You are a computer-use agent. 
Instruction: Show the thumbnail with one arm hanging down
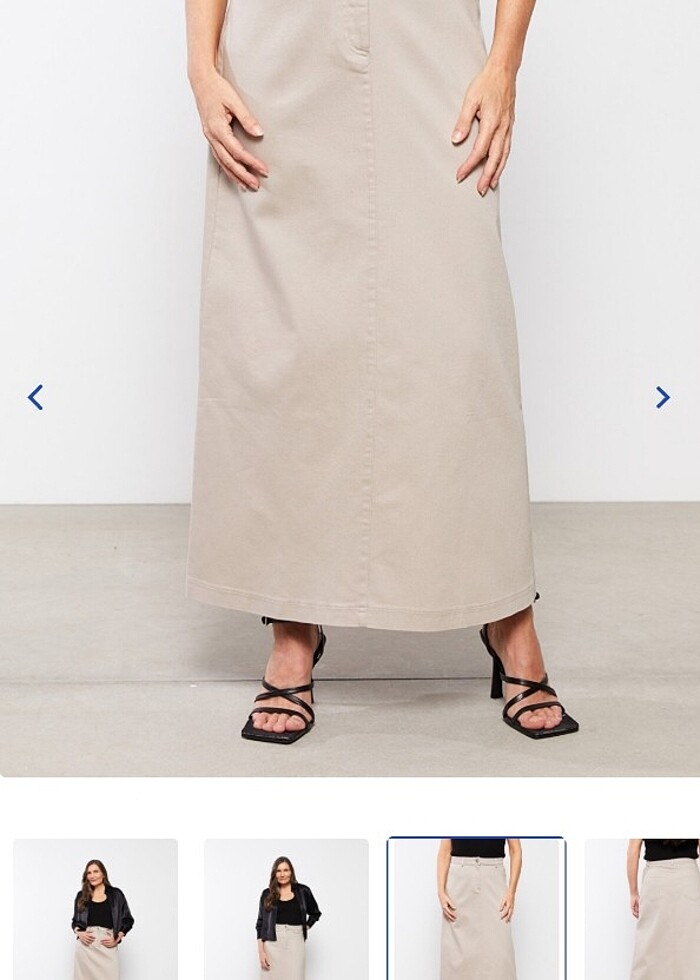(286, 908)
